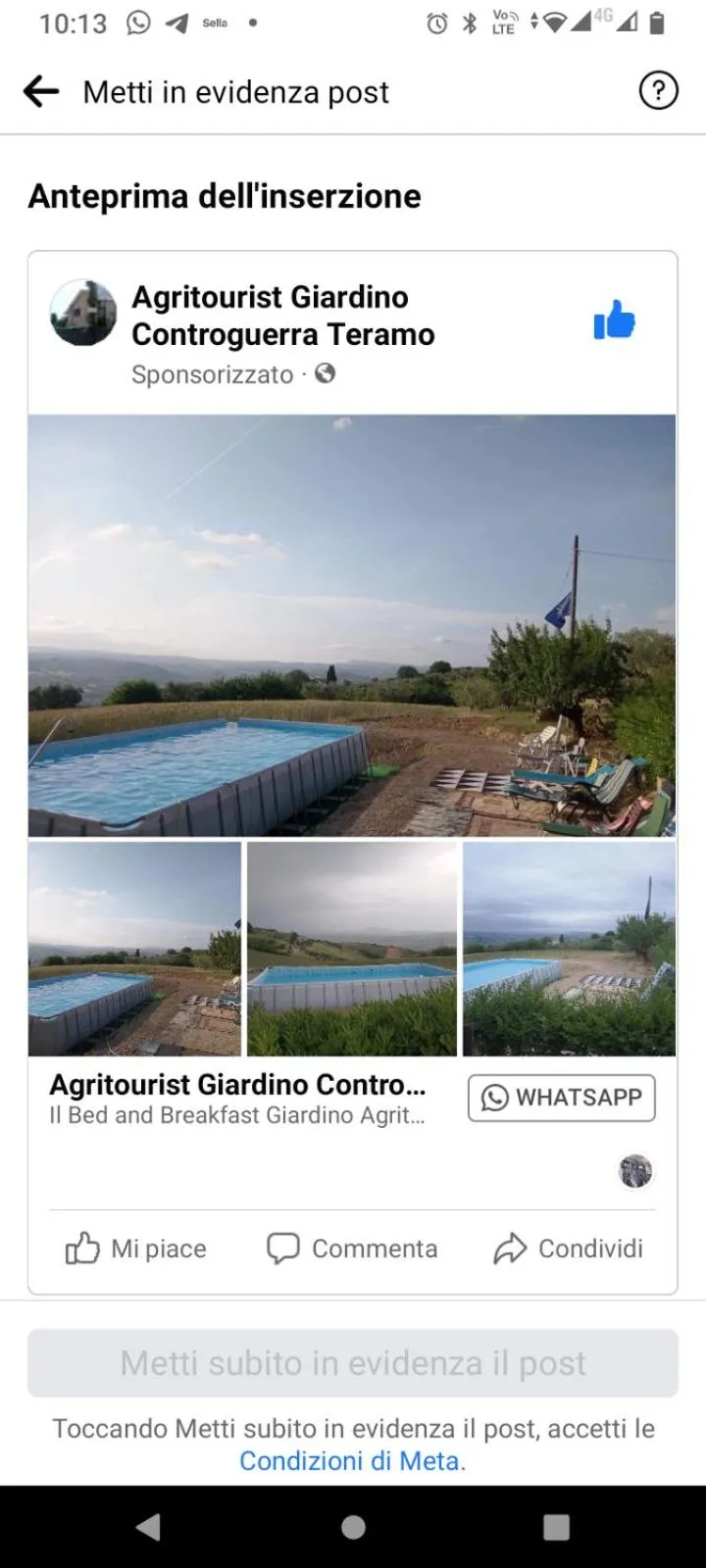This screenshot has width=706, height=1568.
Task: Tap the Mi piace thumbs up icon
Action: tap(82, 1249)
